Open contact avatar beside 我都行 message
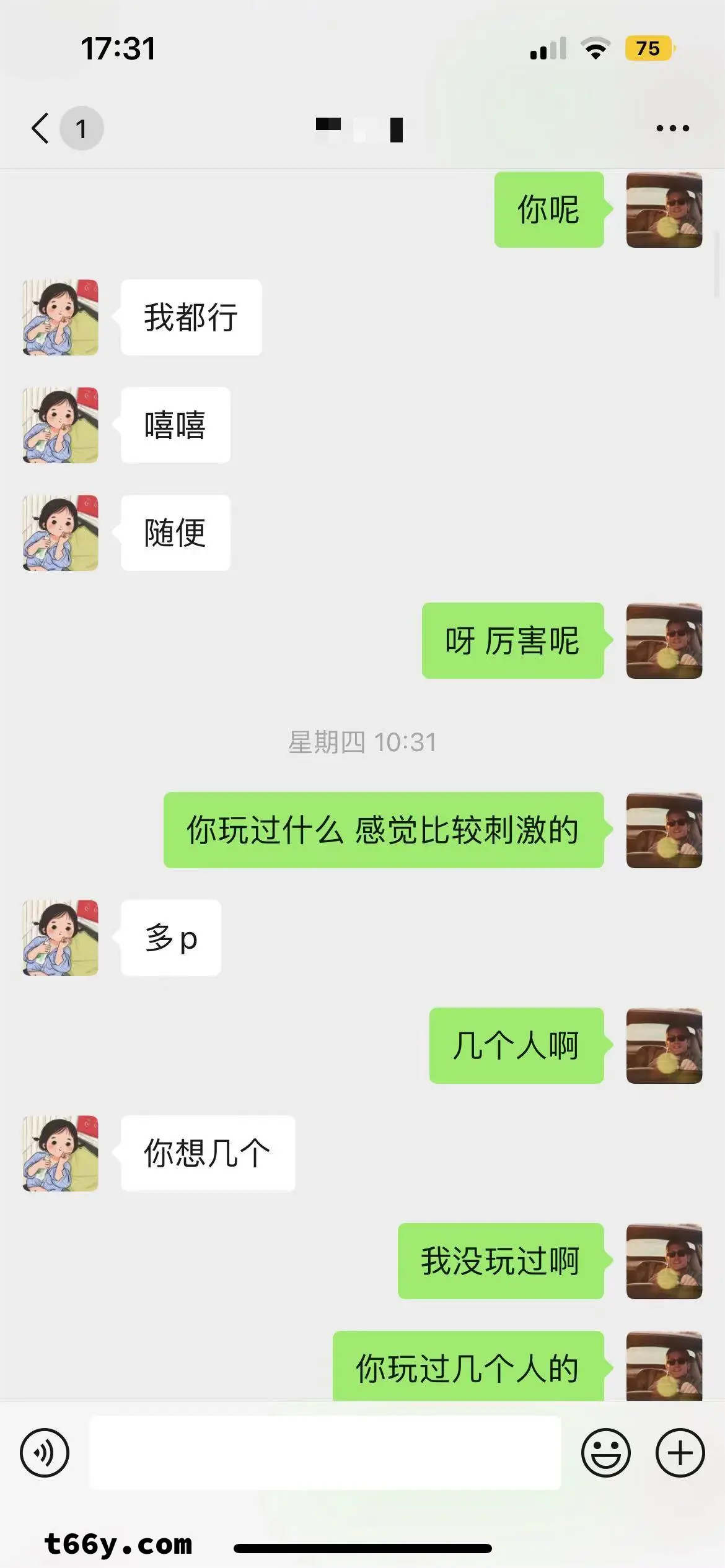Screen dimensions: 725x1568 (61, 317)
